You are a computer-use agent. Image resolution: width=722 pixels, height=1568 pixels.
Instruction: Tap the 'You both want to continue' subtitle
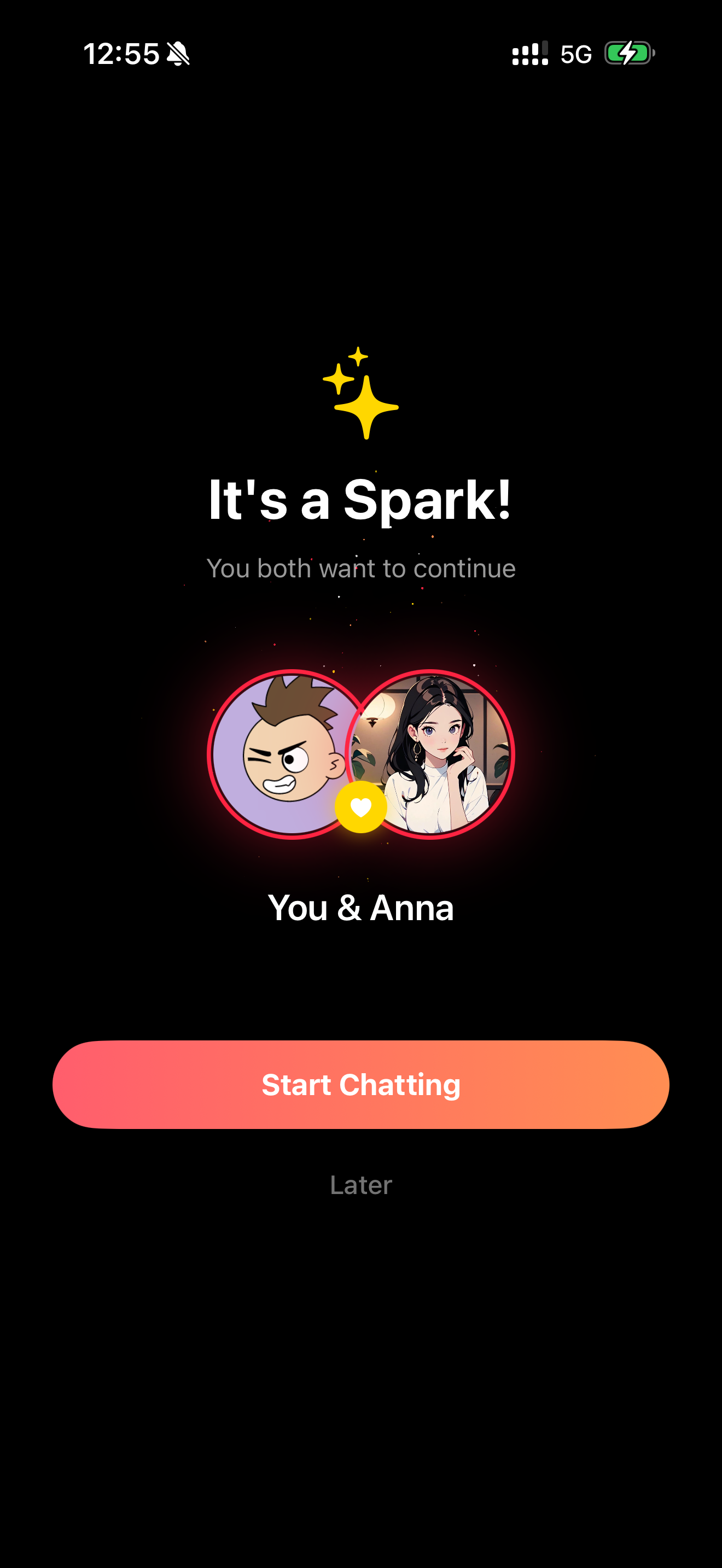pos(361,568)
